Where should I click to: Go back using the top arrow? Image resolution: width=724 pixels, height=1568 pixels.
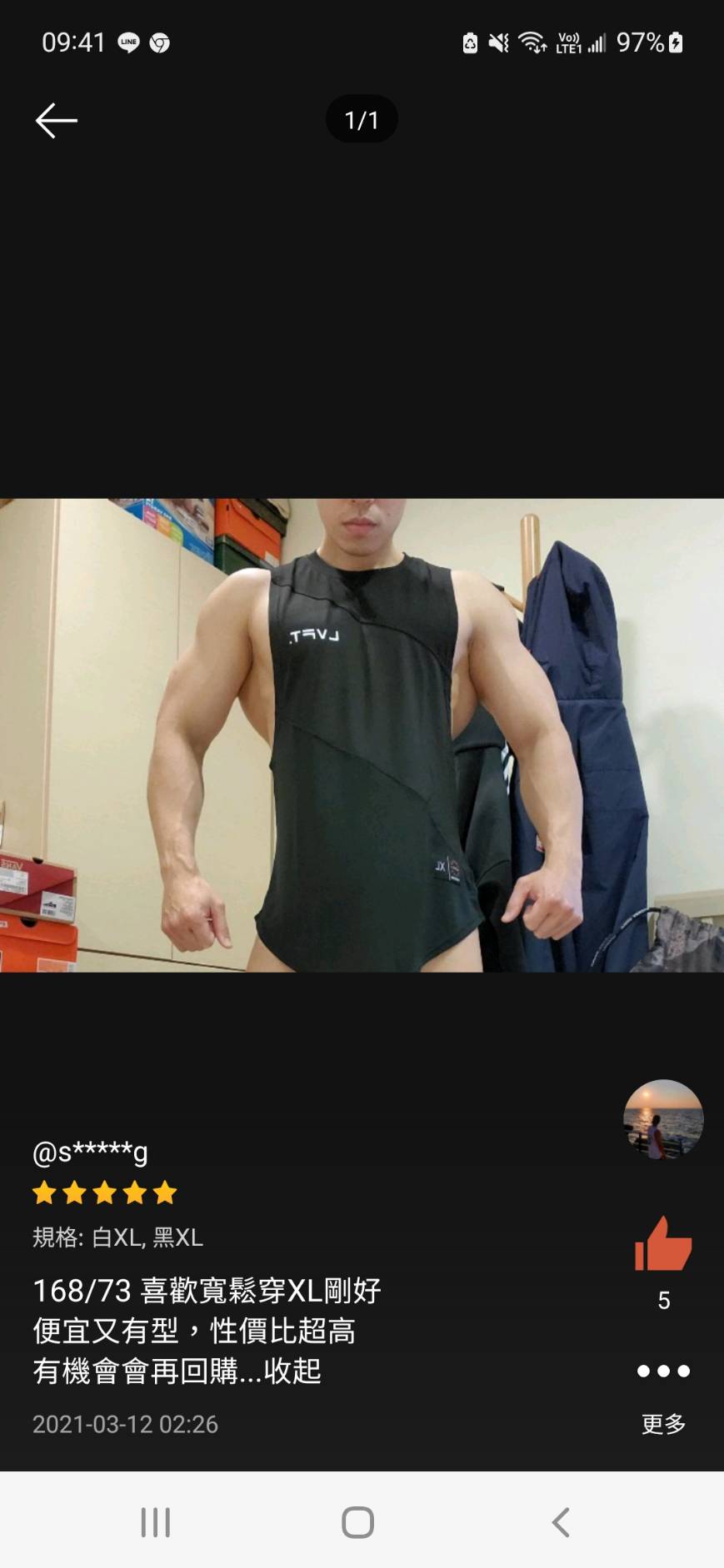56,121
